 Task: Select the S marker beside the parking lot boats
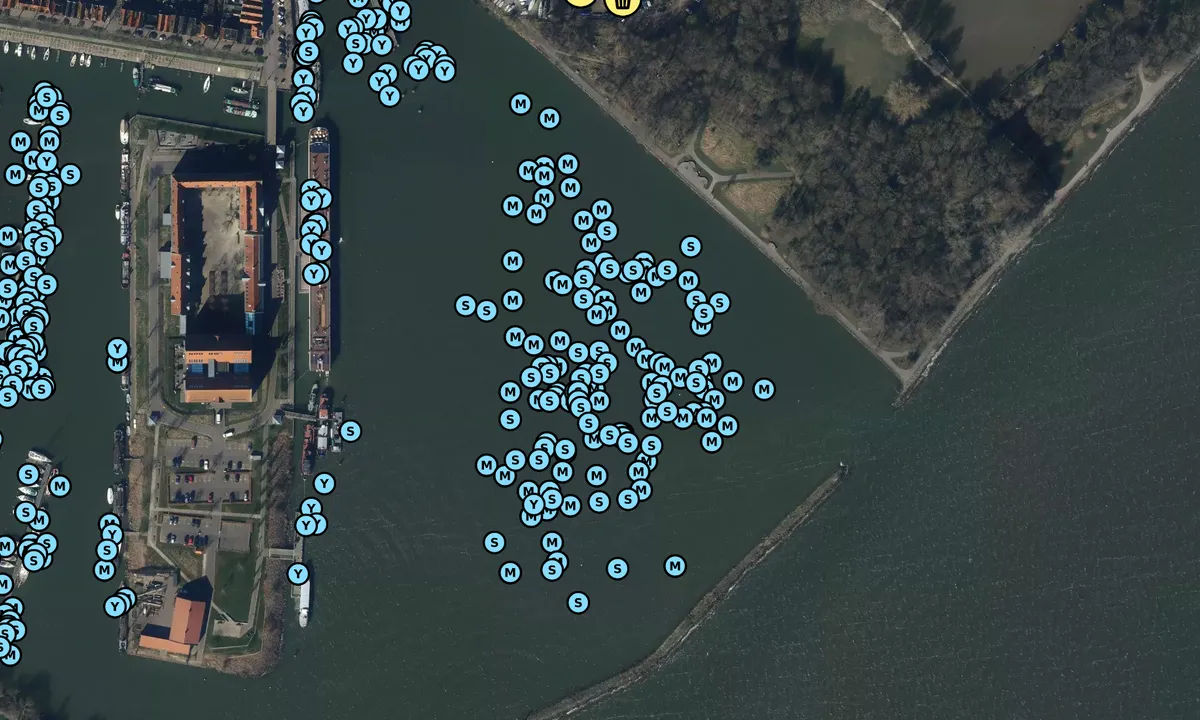(350, 431)
